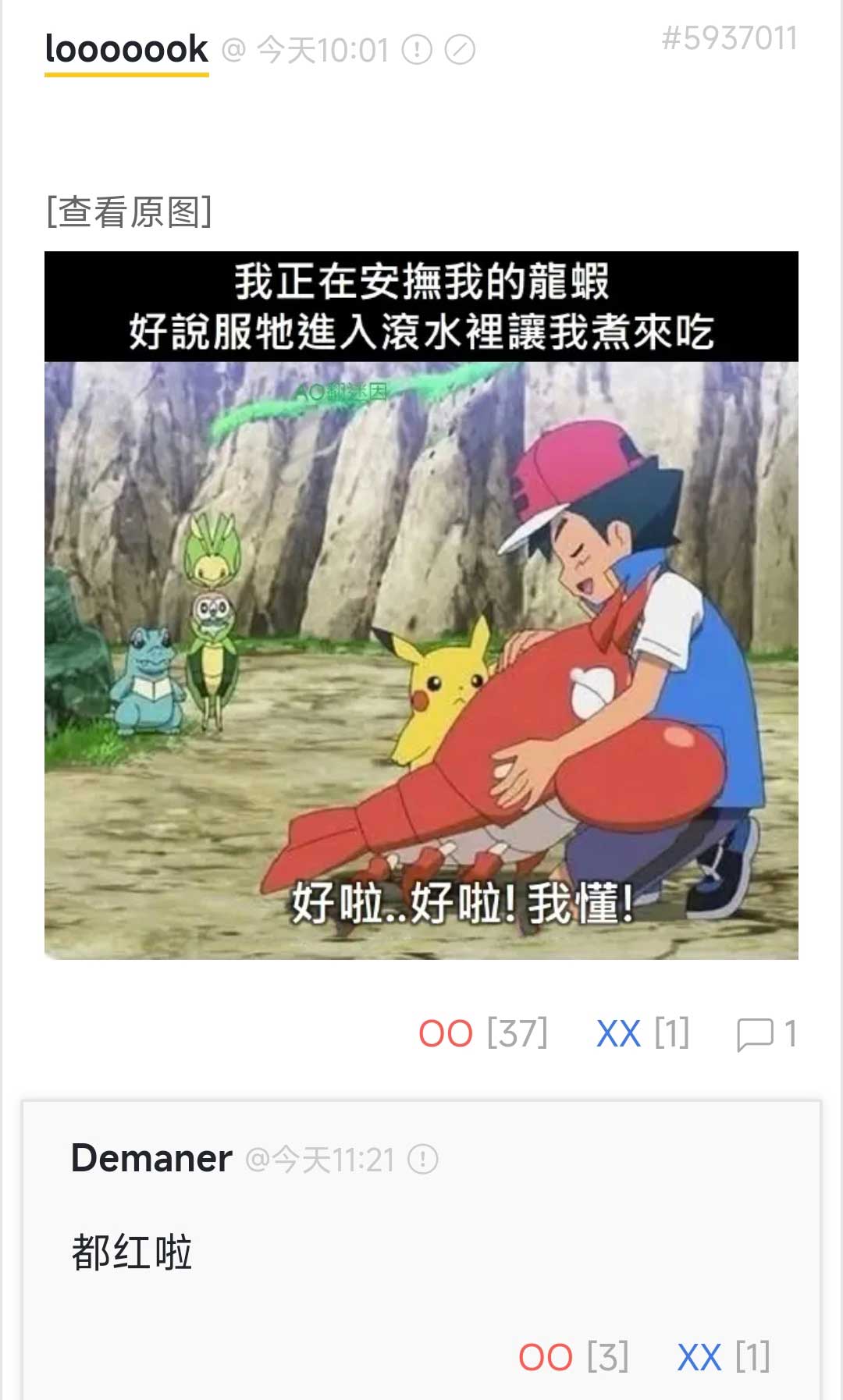
Task: Report Demaner's comment via exclamation icon
Action: [423, 1159]
